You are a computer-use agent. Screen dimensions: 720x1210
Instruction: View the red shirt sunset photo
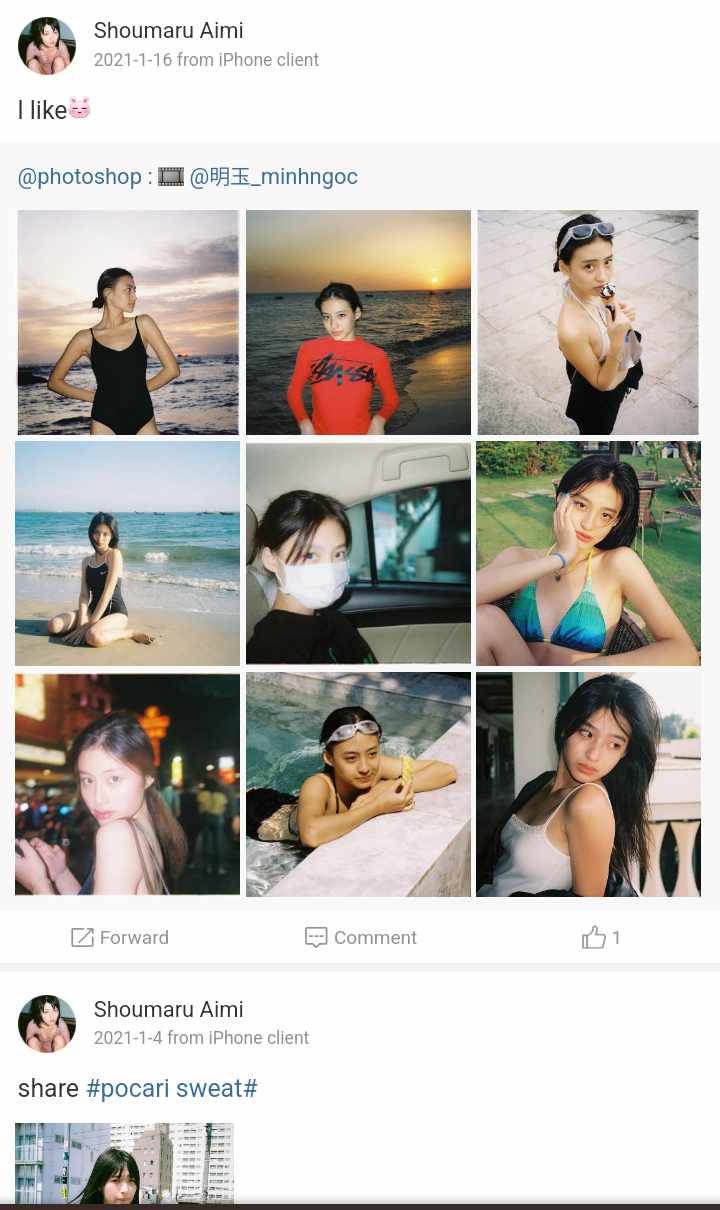point(358,322)
